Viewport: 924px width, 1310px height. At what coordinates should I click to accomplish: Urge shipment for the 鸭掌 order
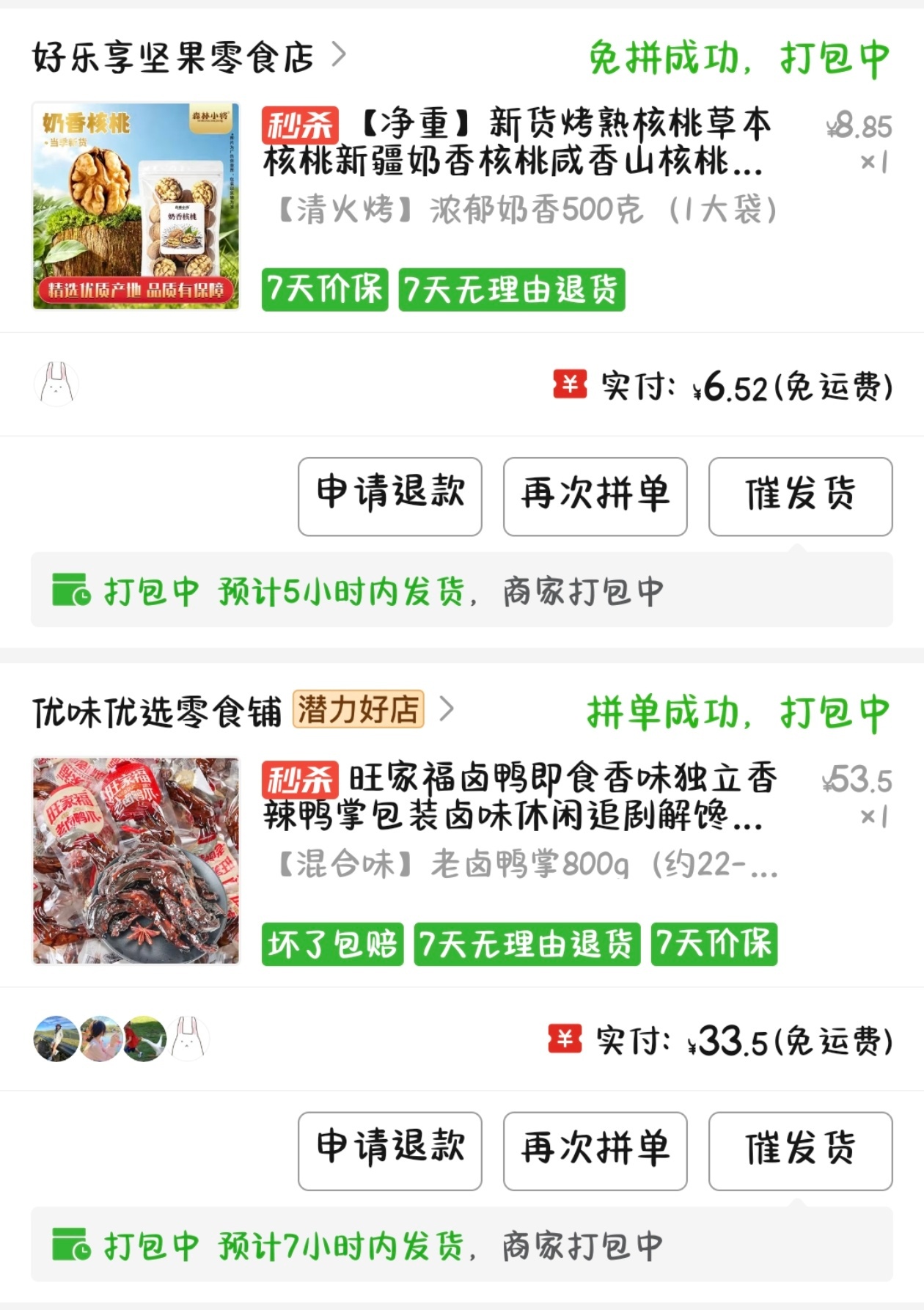(x=801, y=1151)
